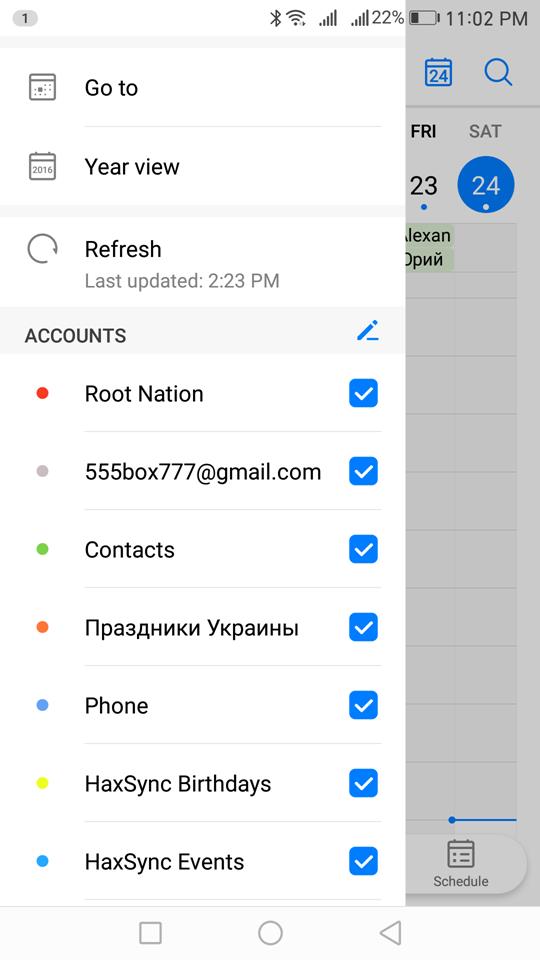Viewport: 540px width, 960px height.
Task: Switch to the Schedule view
Action: [x=460, y=864]
